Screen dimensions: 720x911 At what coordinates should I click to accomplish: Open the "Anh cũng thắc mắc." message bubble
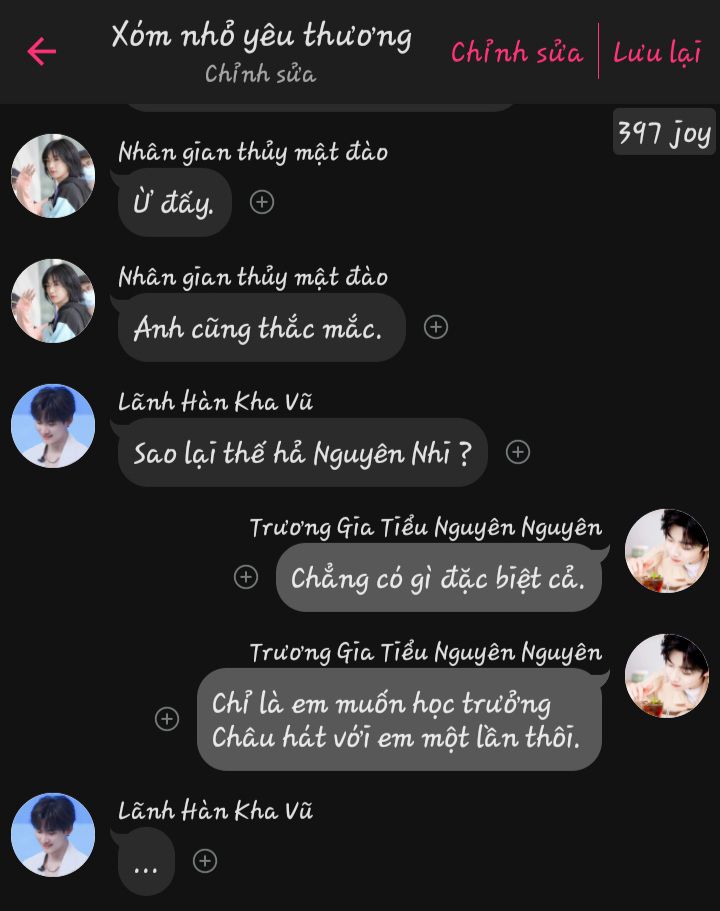[260, 328]
